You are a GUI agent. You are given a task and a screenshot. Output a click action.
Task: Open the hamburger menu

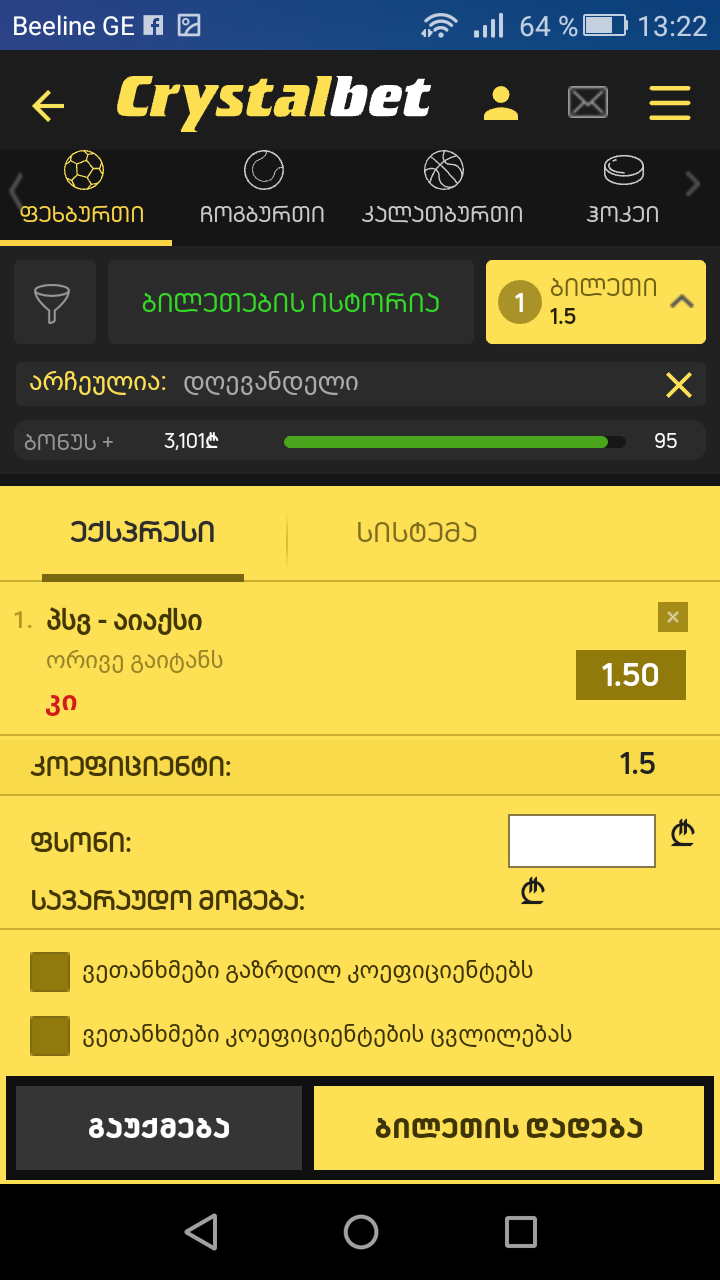click(x=670, y=103)
